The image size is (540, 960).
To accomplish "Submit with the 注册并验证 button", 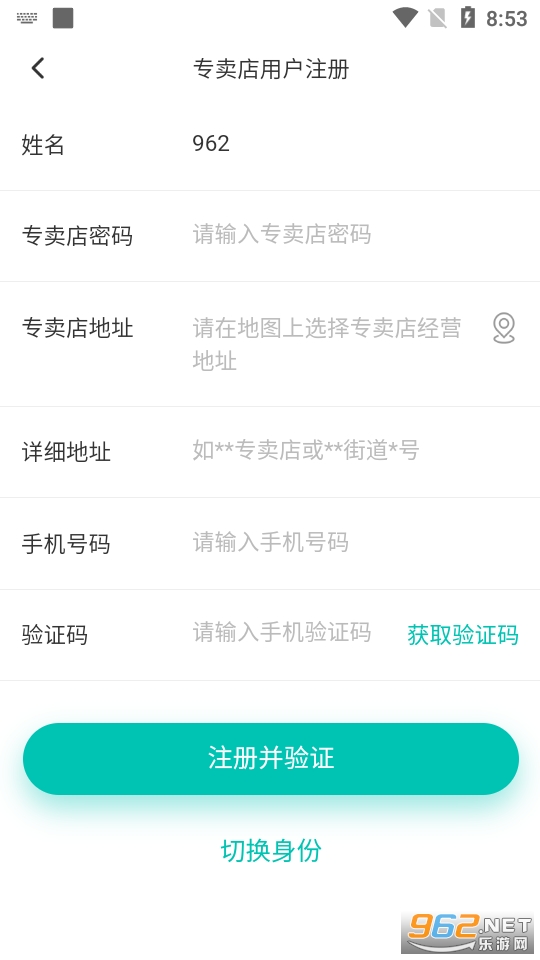I will (x=271, y=759).
